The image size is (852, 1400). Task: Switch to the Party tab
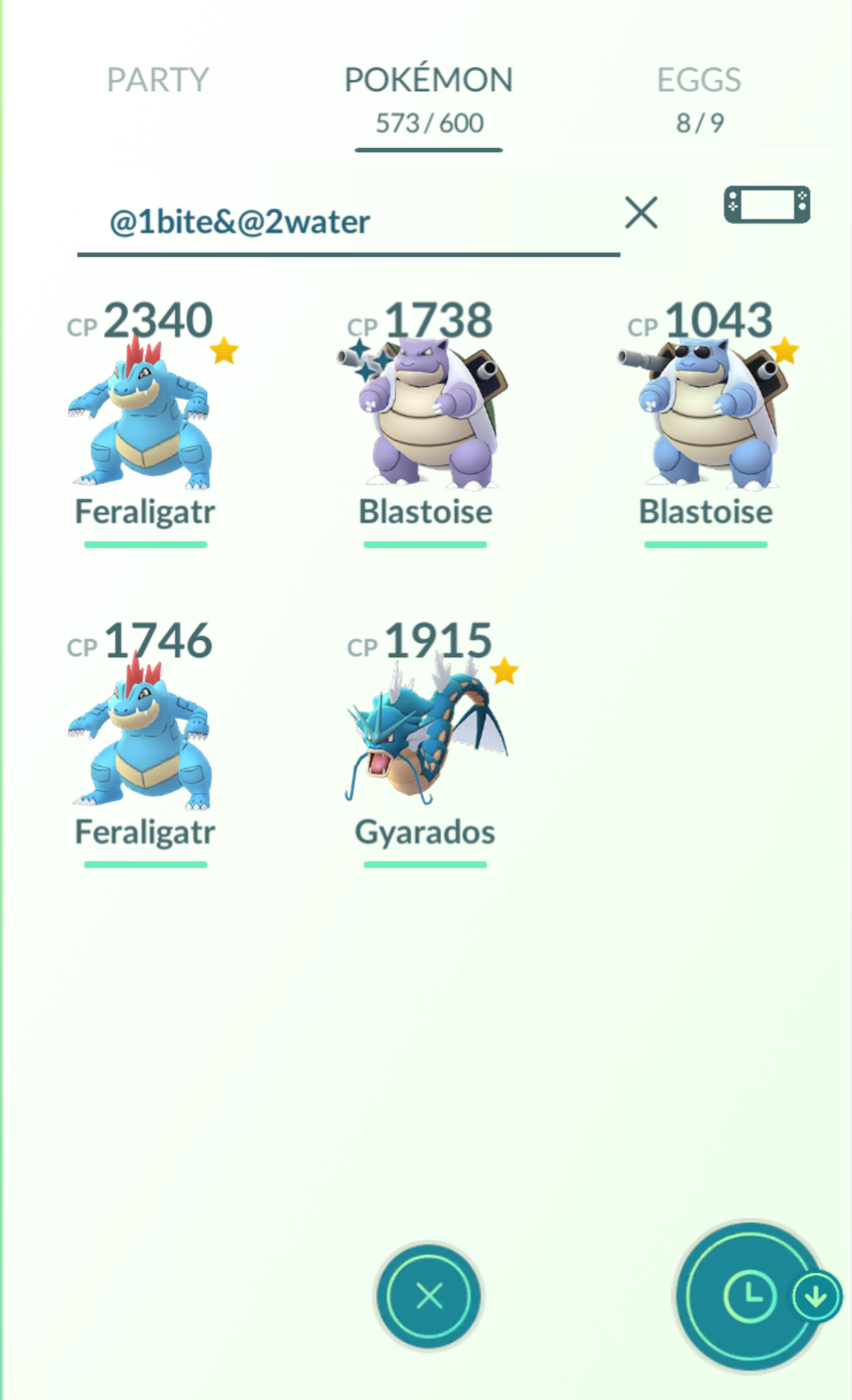tap(158, 81)
